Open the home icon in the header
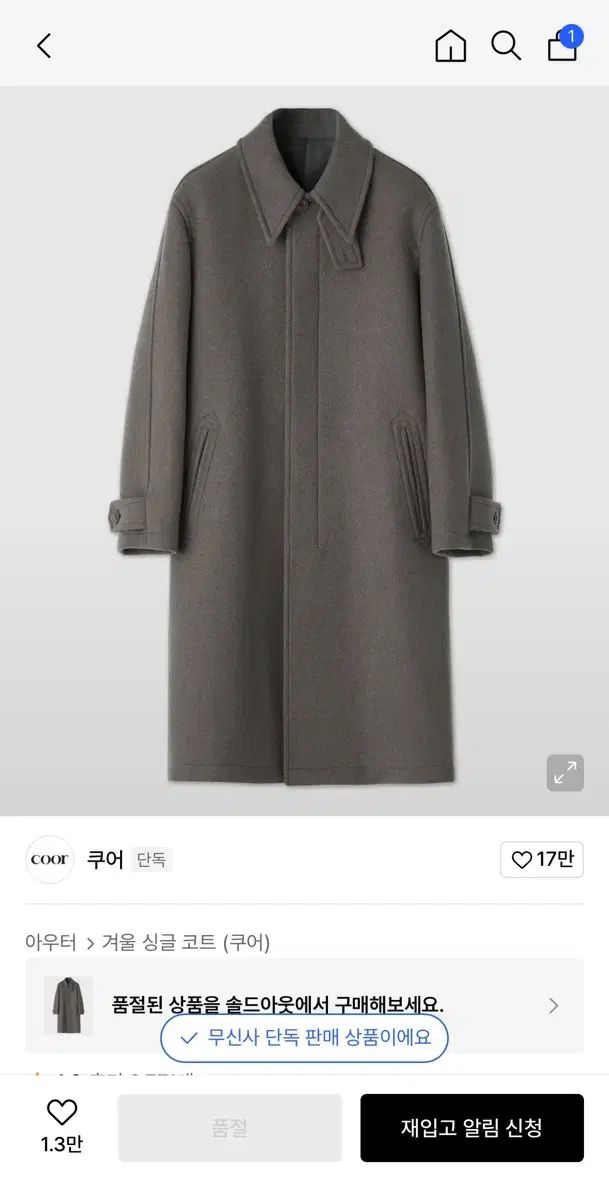The width and height of the screenshot is (609, 1200). coord(450,46)
